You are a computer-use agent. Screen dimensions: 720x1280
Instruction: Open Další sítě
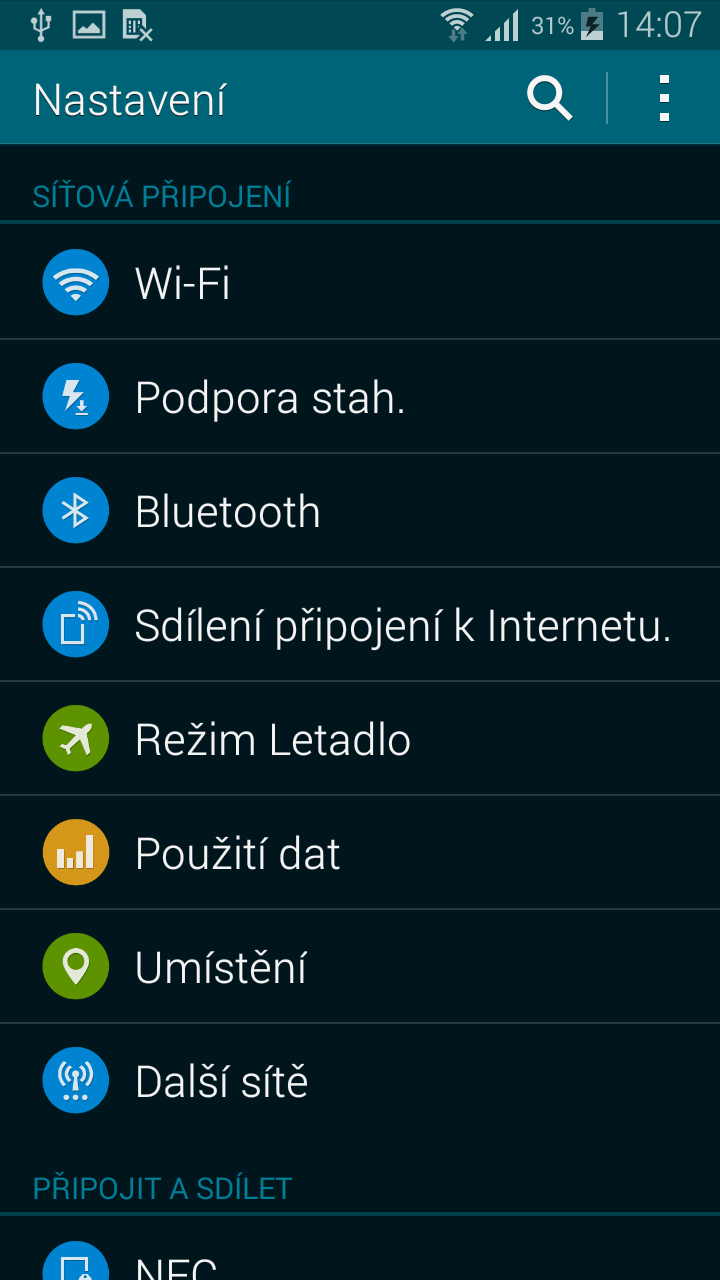(360, 1081)
